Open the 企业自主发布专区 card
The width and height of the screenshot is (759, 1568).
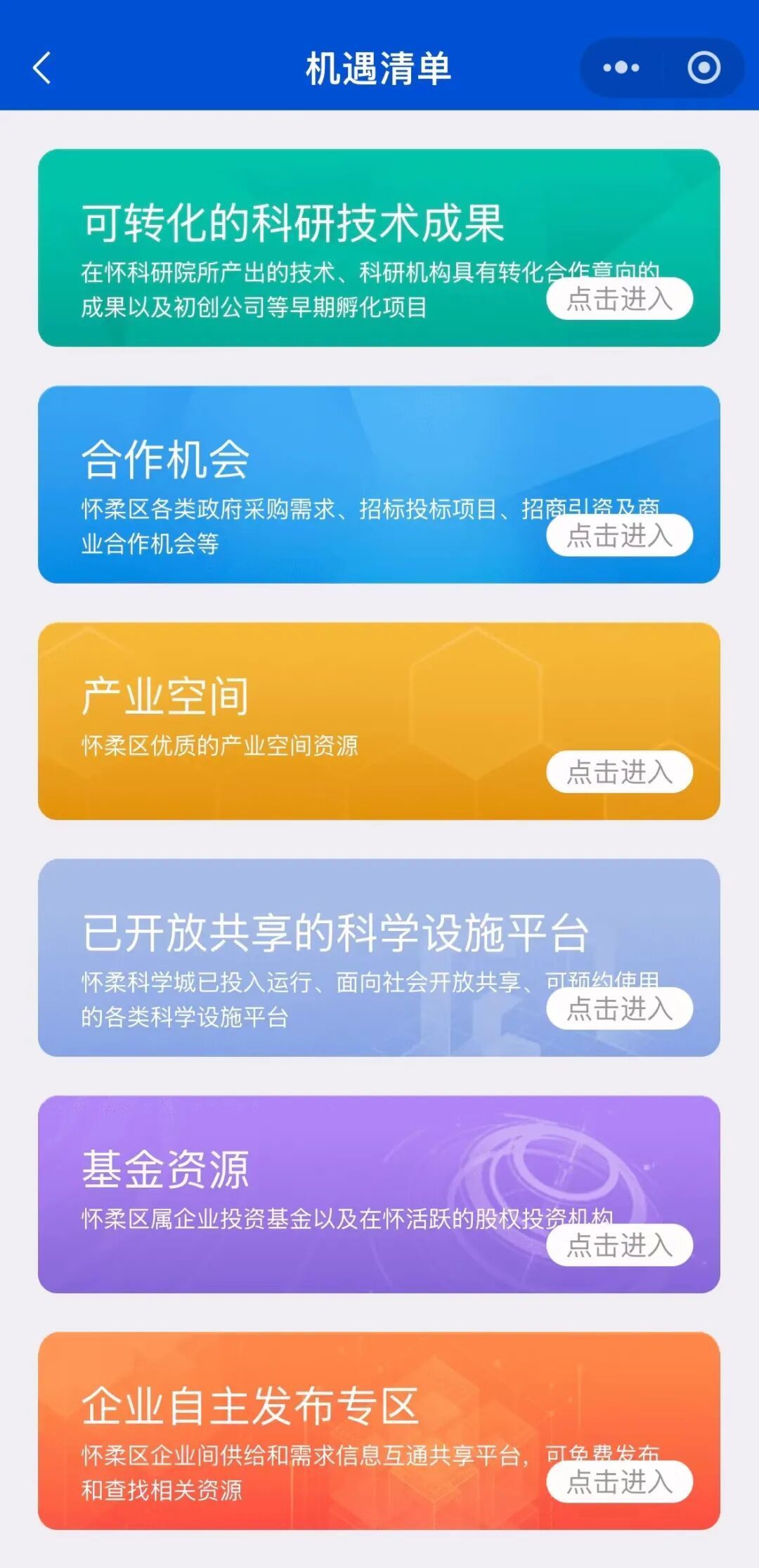tap(379, 1431)
